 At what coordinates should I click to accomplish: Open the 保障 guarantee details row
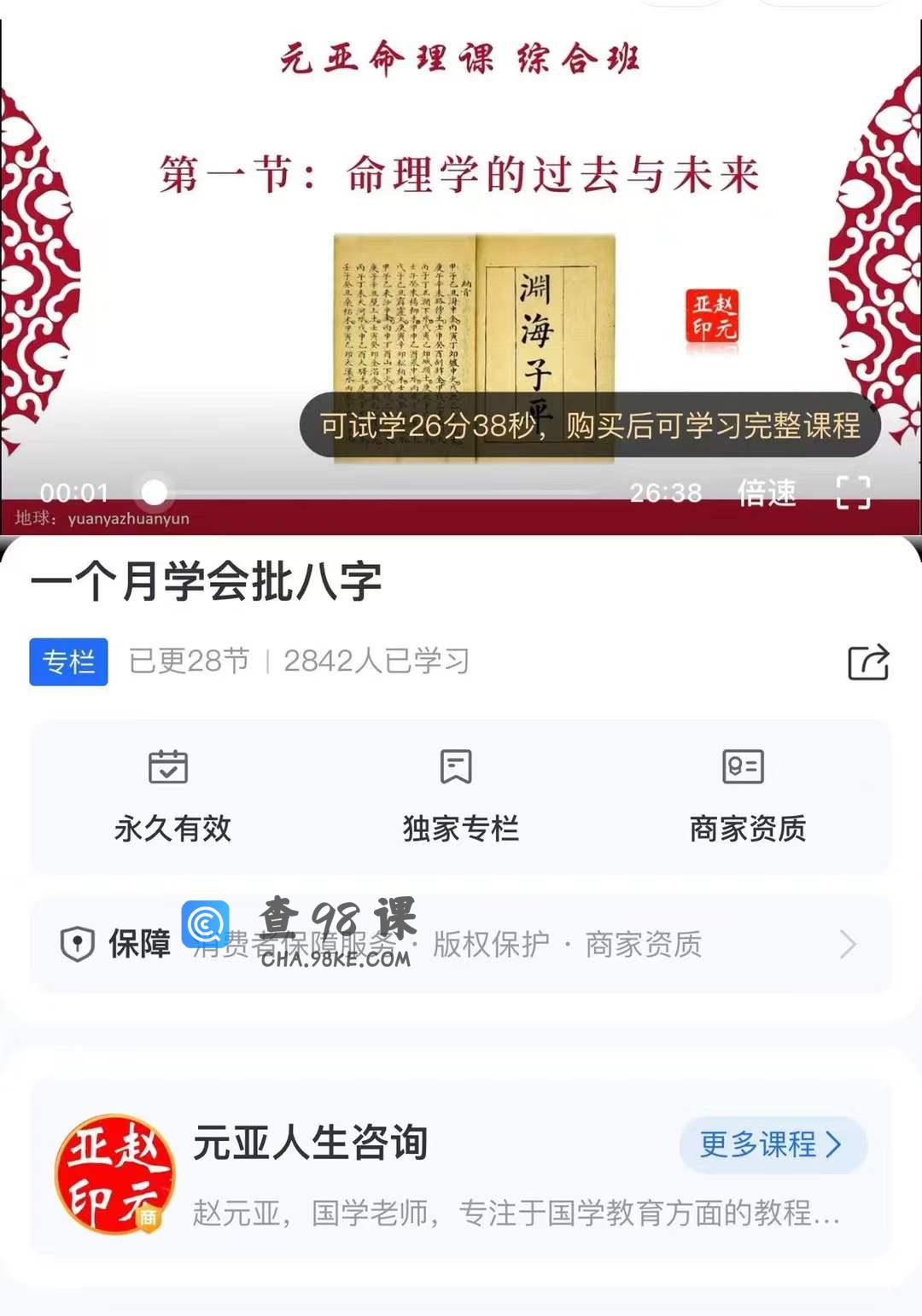461,944
